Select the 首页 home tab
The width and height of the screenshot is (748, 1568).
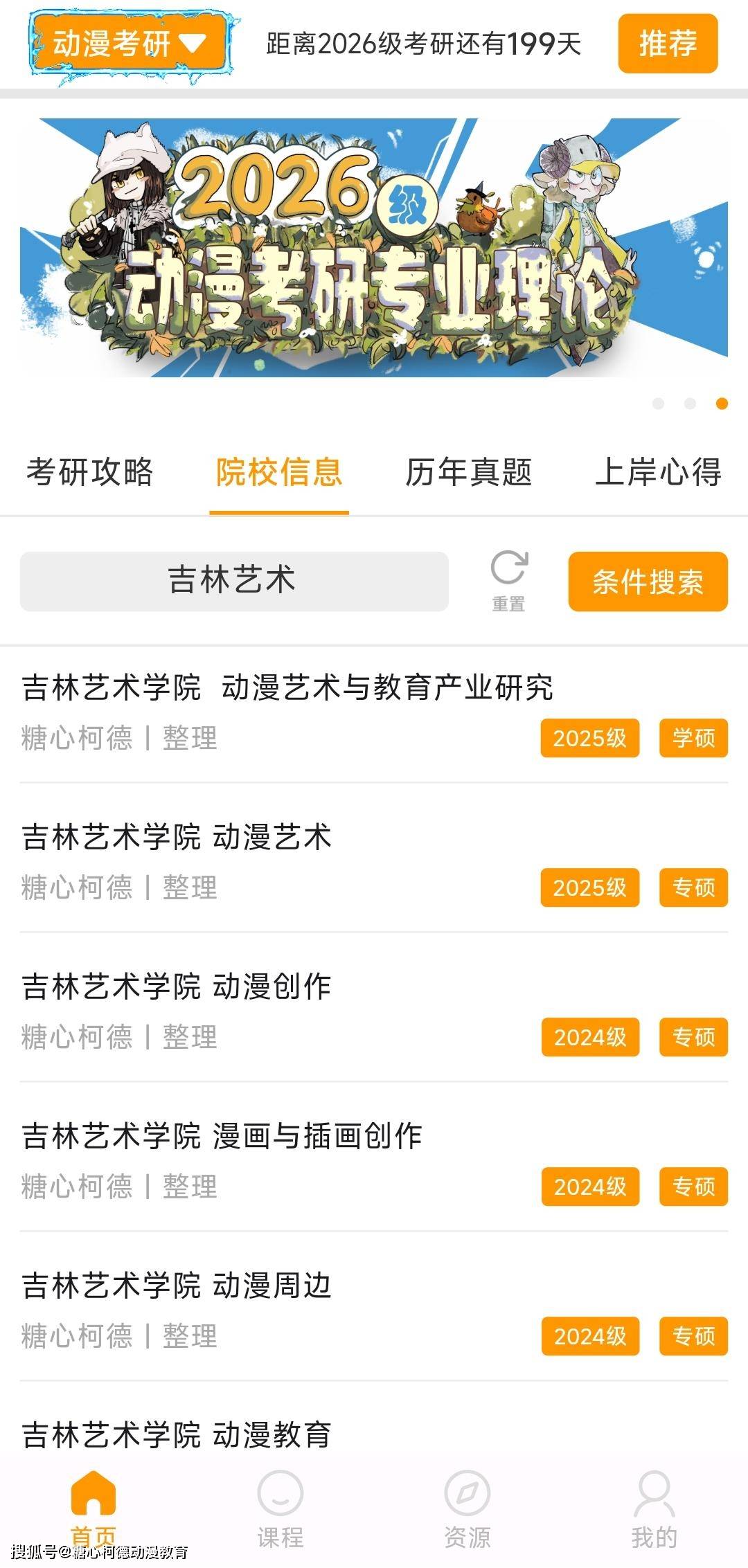[x=93, y=1509]
